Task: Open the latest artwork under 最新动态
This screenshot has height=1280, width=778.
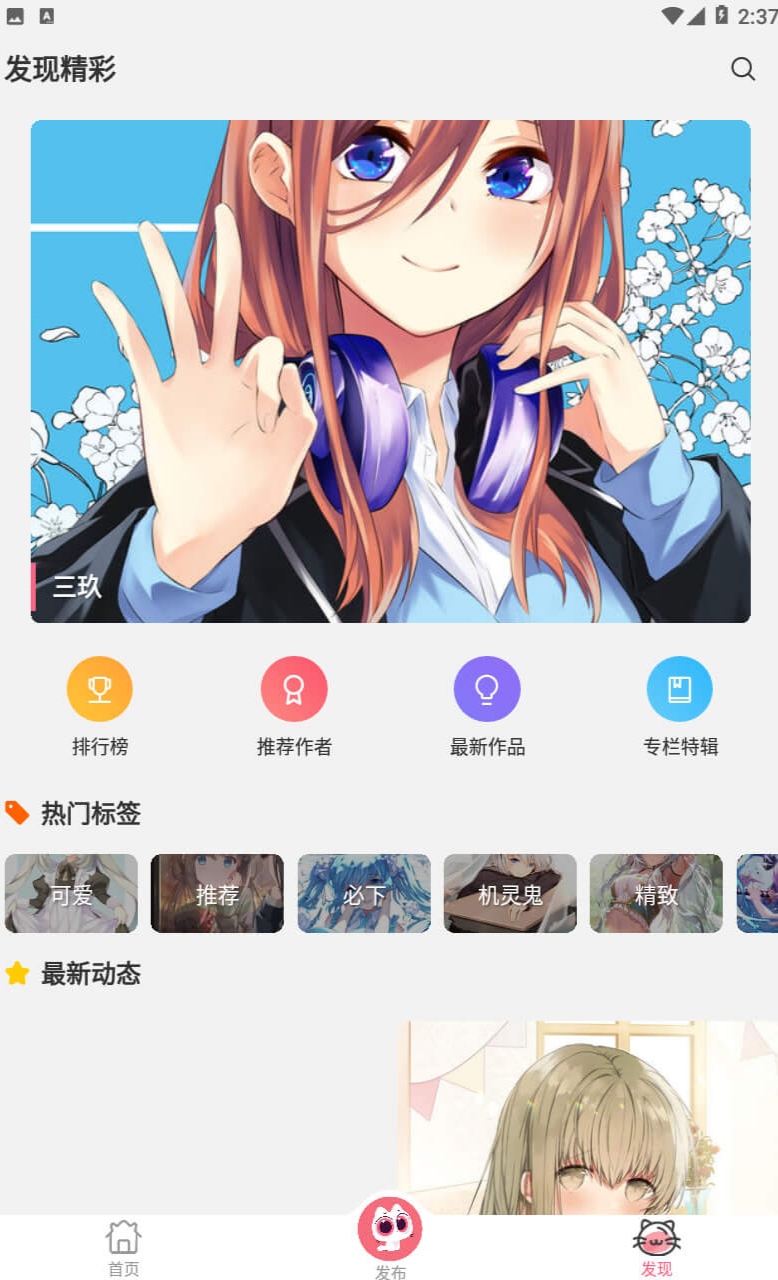Action: coord(588,1118)
